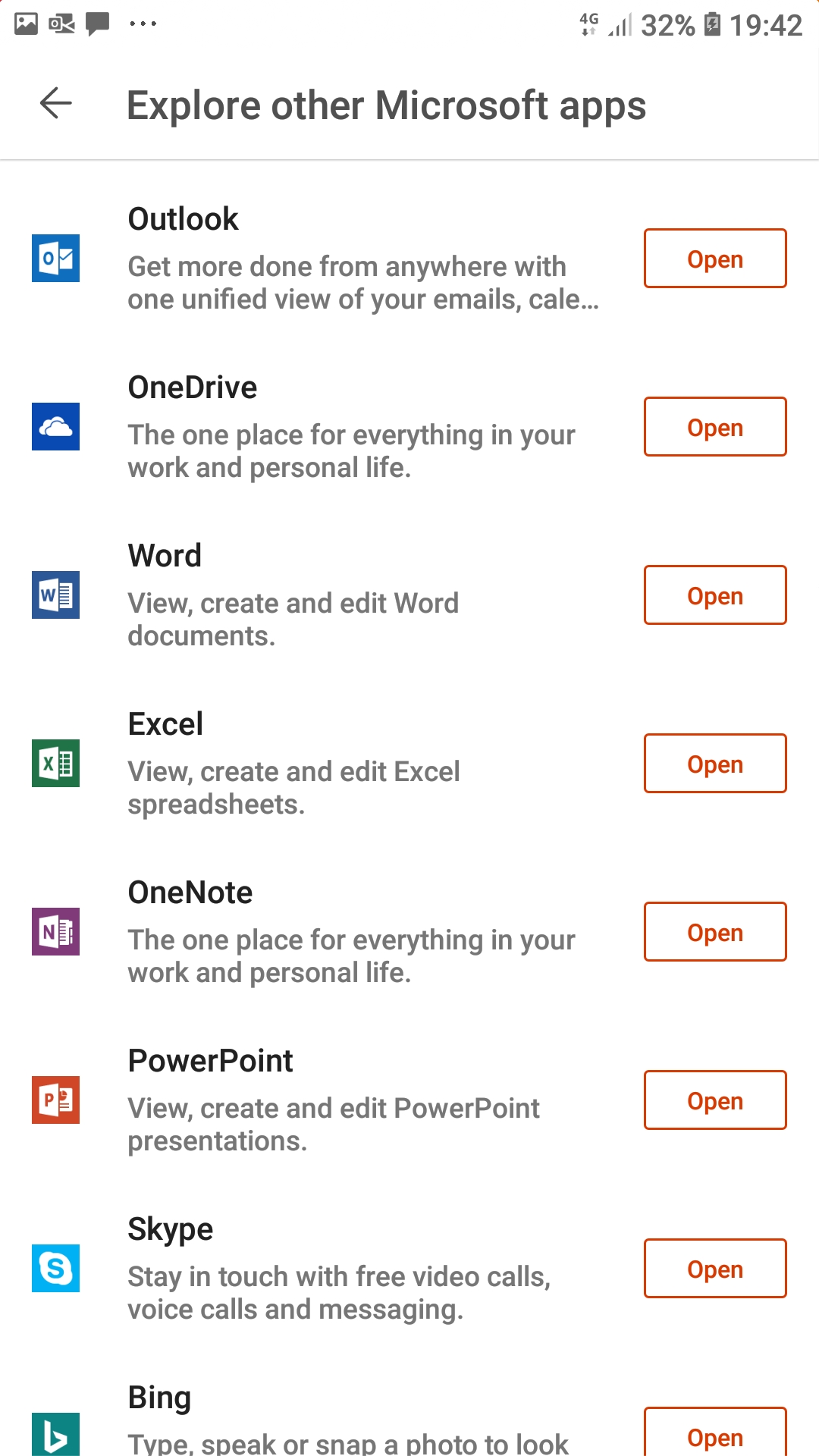Open the PowerPoint app
This screenshot has height=1456, width=819.
coord(714,1100)
